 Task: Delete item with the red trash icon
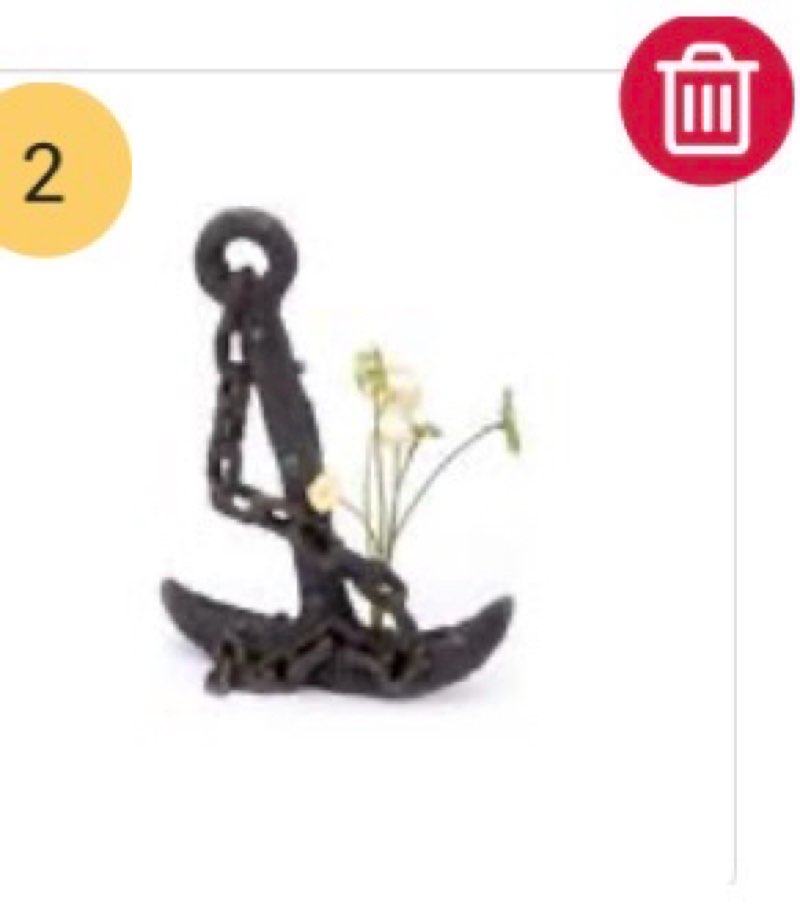(706, 100)
